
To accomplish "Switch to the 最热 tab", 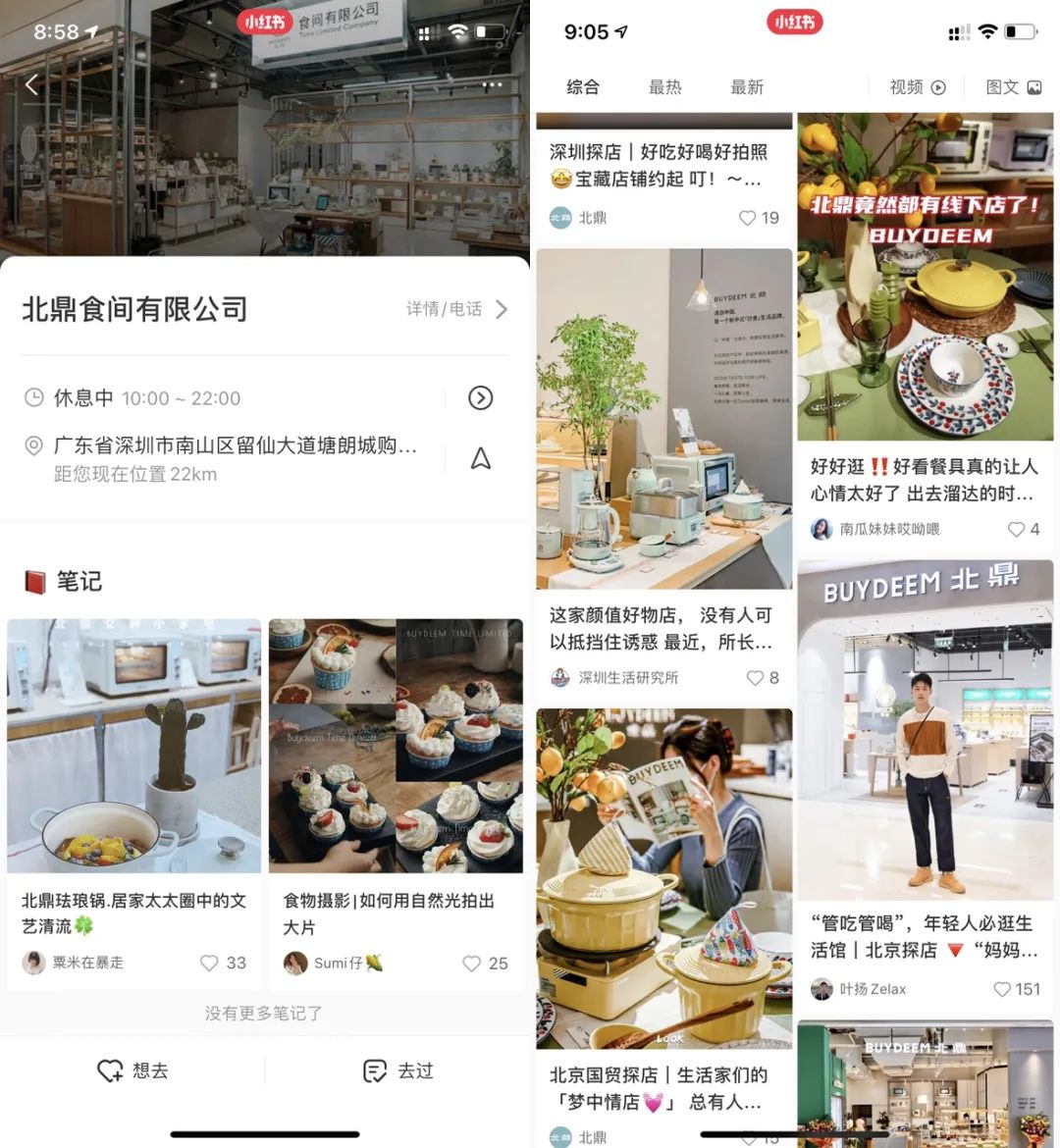I will pos(664,87).
